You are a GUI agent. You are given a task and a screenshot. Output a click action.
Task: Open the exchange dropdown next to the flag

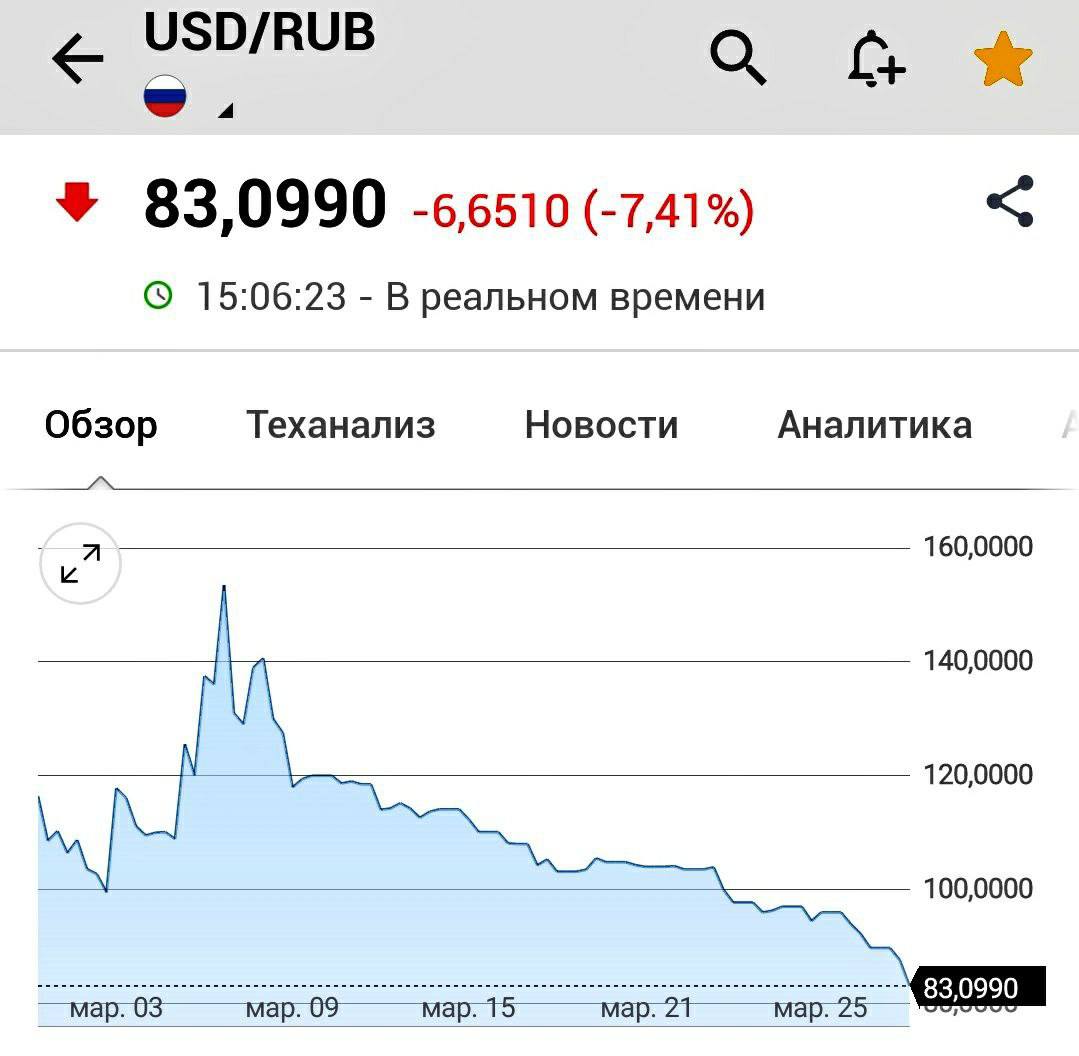click(225, 111)
